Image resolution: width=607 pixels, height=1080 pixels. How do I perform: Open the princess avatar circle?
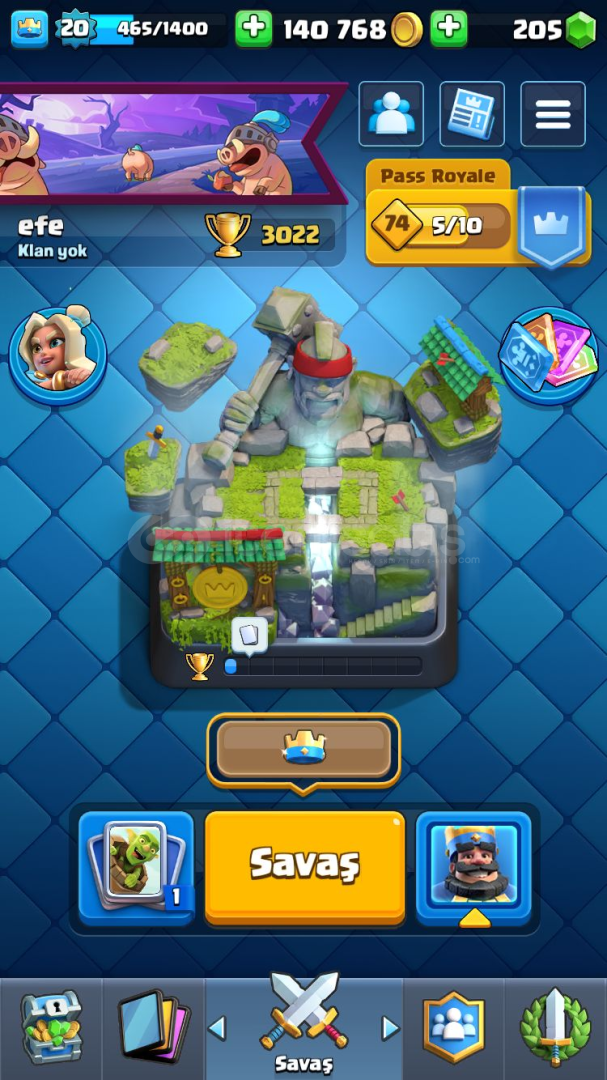[57, 355]
